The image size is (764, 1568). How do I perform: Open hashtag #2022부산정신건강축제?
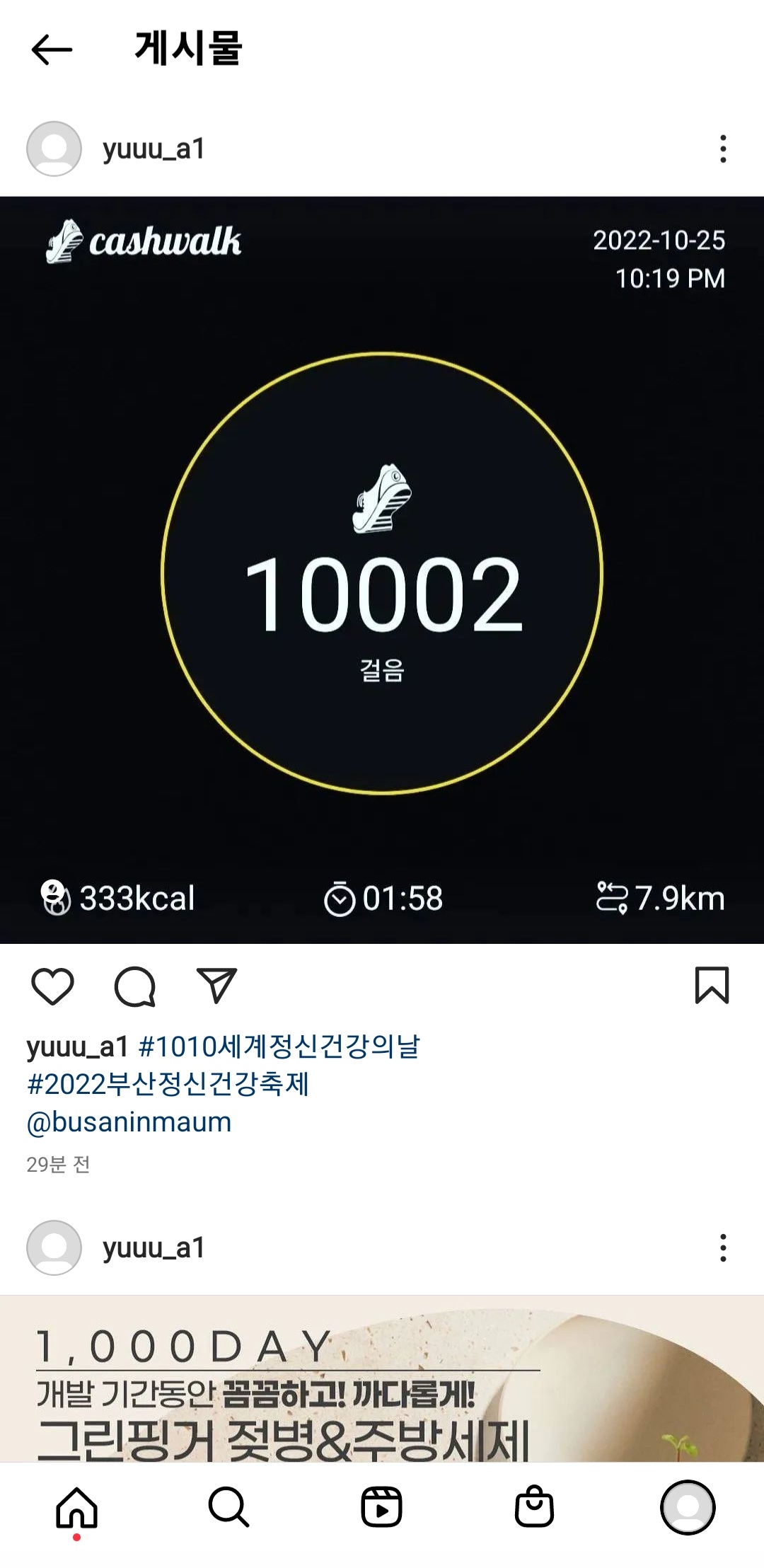point(168,1084)
